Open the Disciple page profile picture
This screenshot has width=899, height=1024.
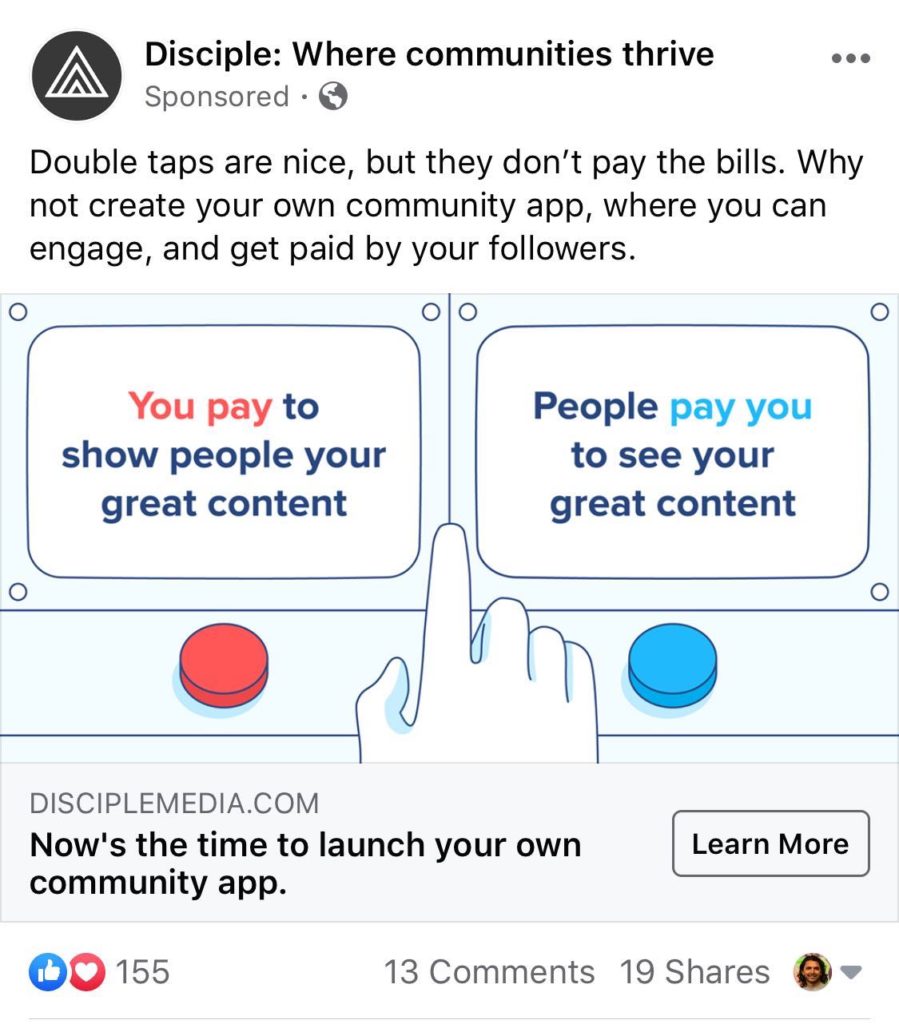pyautogui.click(x=77, y=76)
